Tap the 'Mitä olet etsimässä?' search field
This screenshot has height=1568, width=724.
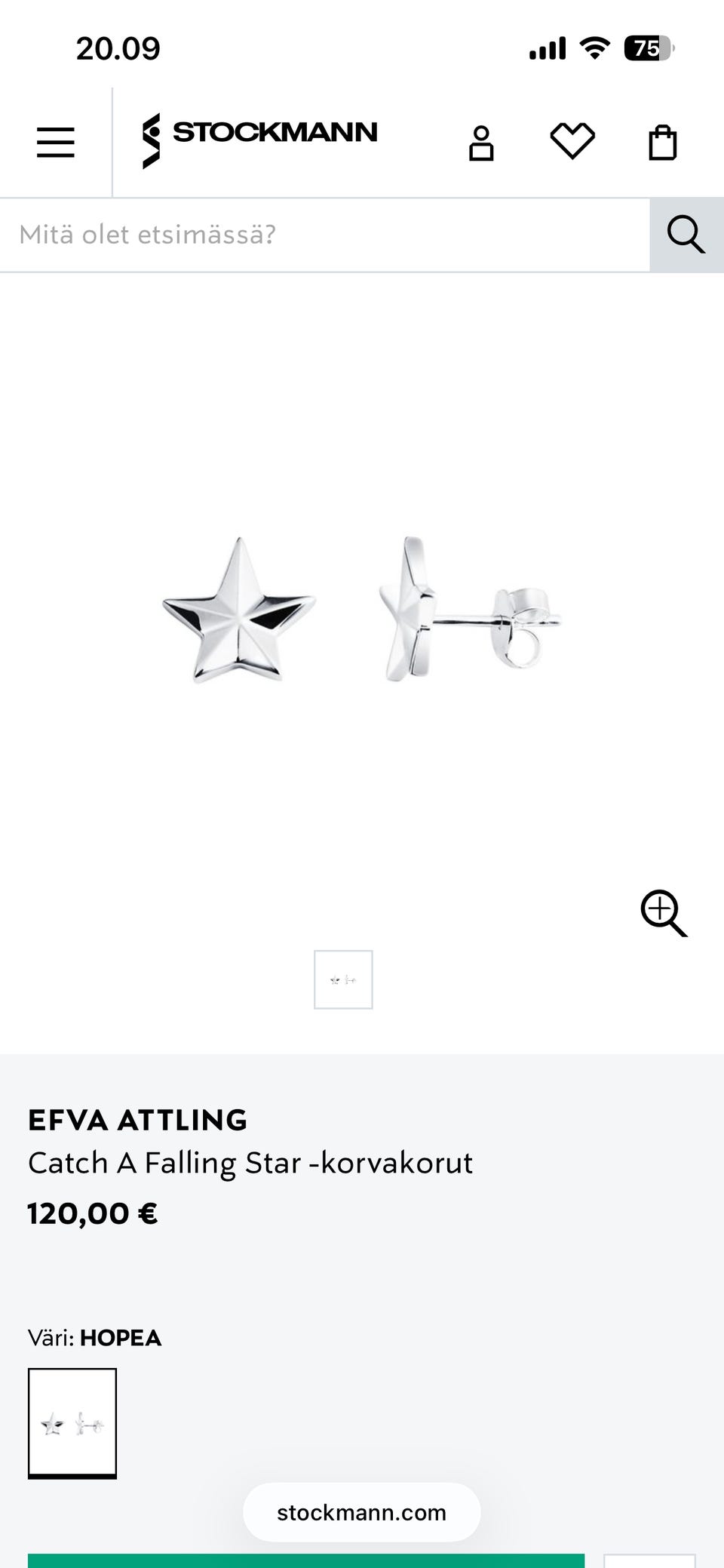tap(324, 235)
